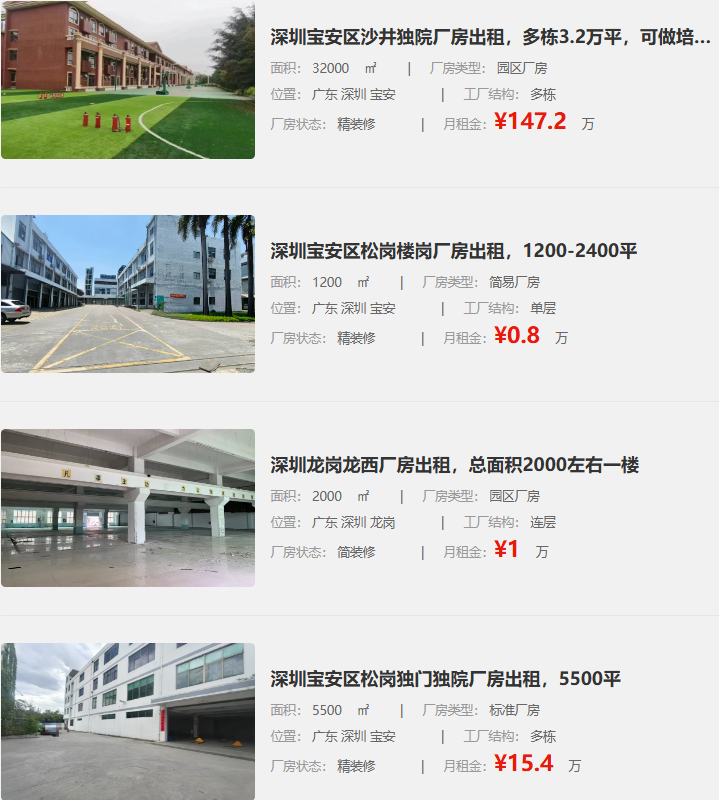
Task: View photo of the 松岗独门独院 white building
Action: (x=128, y=721)
